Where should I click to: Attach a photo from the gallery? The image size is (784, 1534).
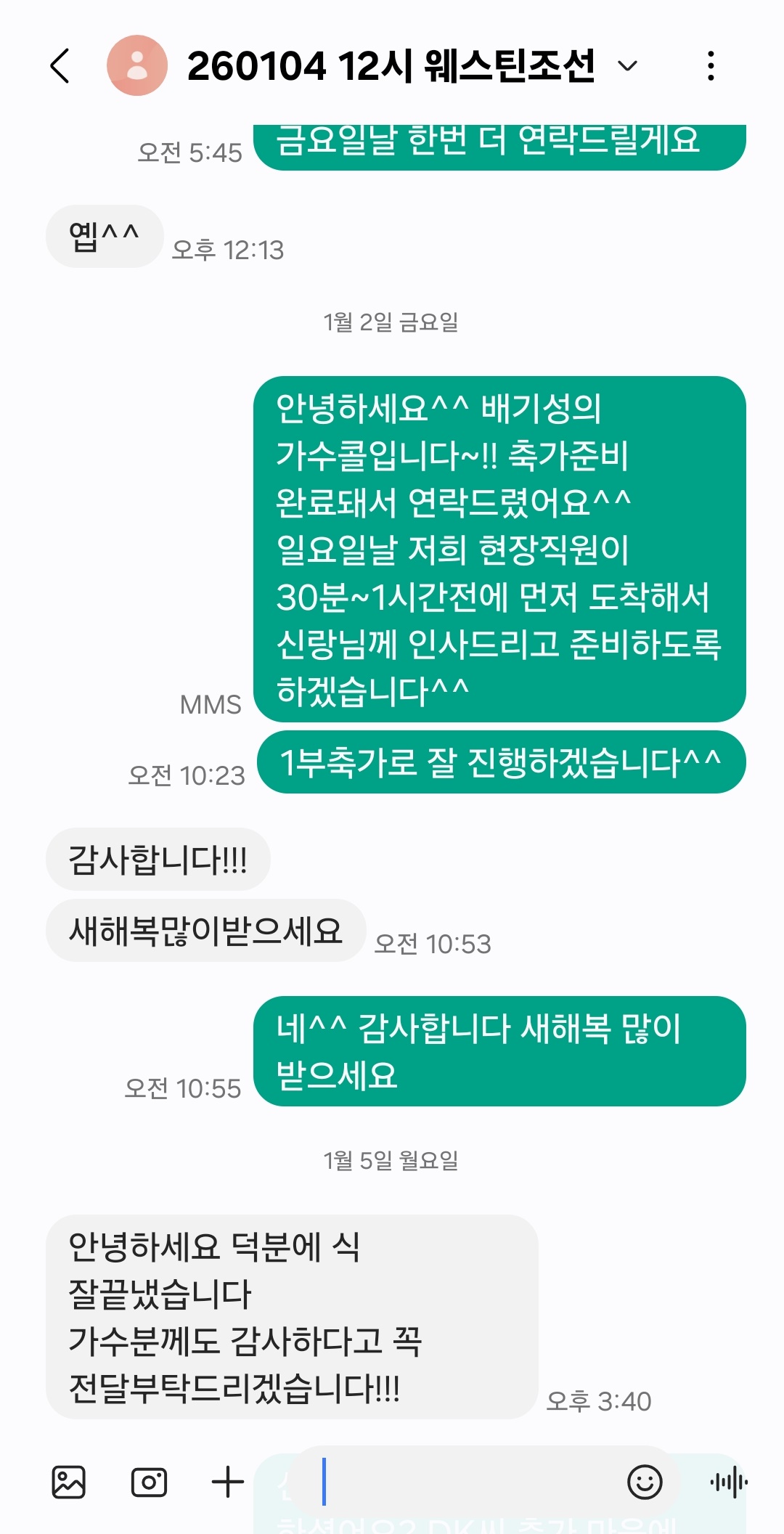click(x=69, y=1482)
